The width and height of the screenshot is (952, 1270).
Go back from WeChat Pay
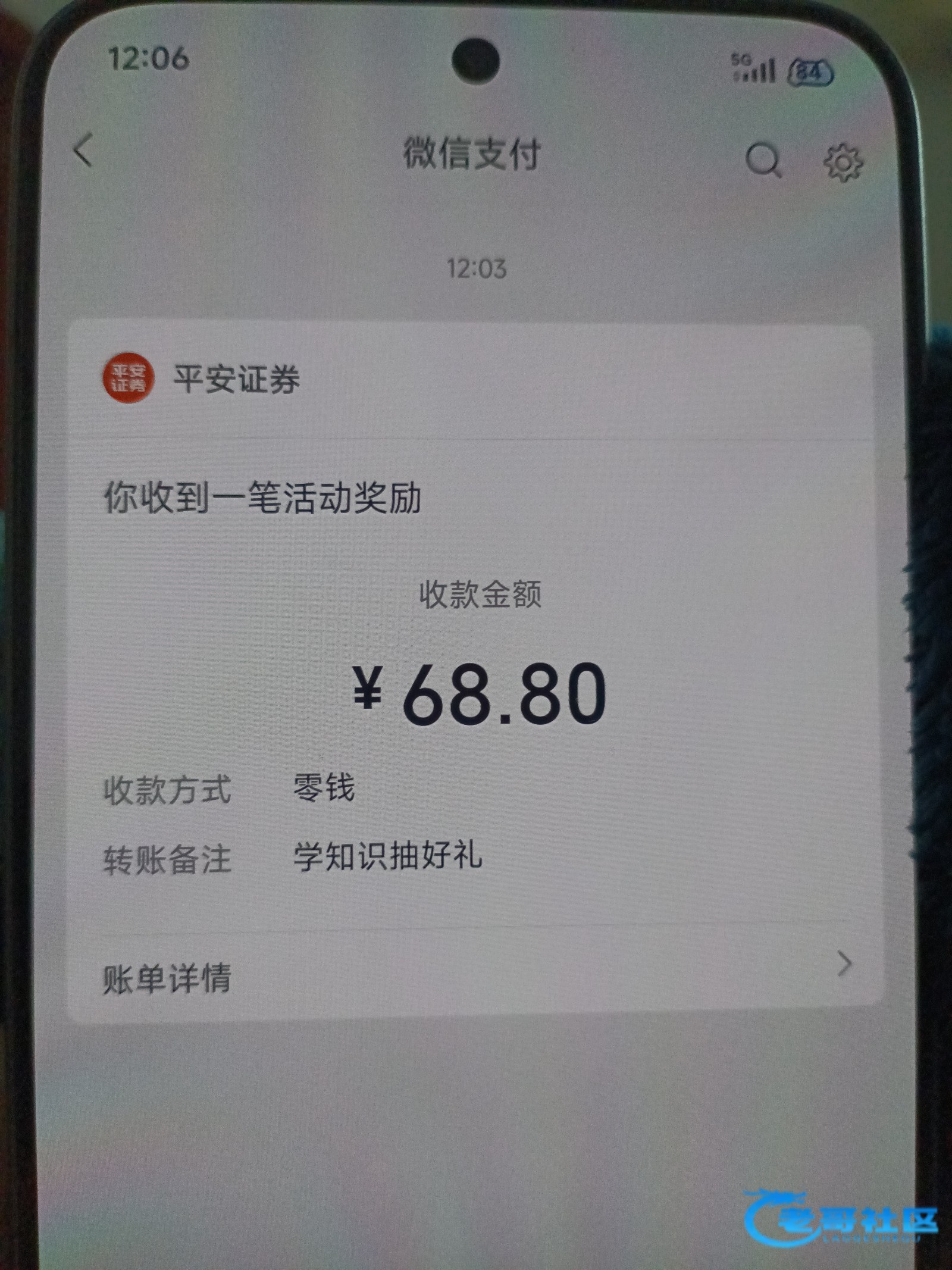coord(84,150)
